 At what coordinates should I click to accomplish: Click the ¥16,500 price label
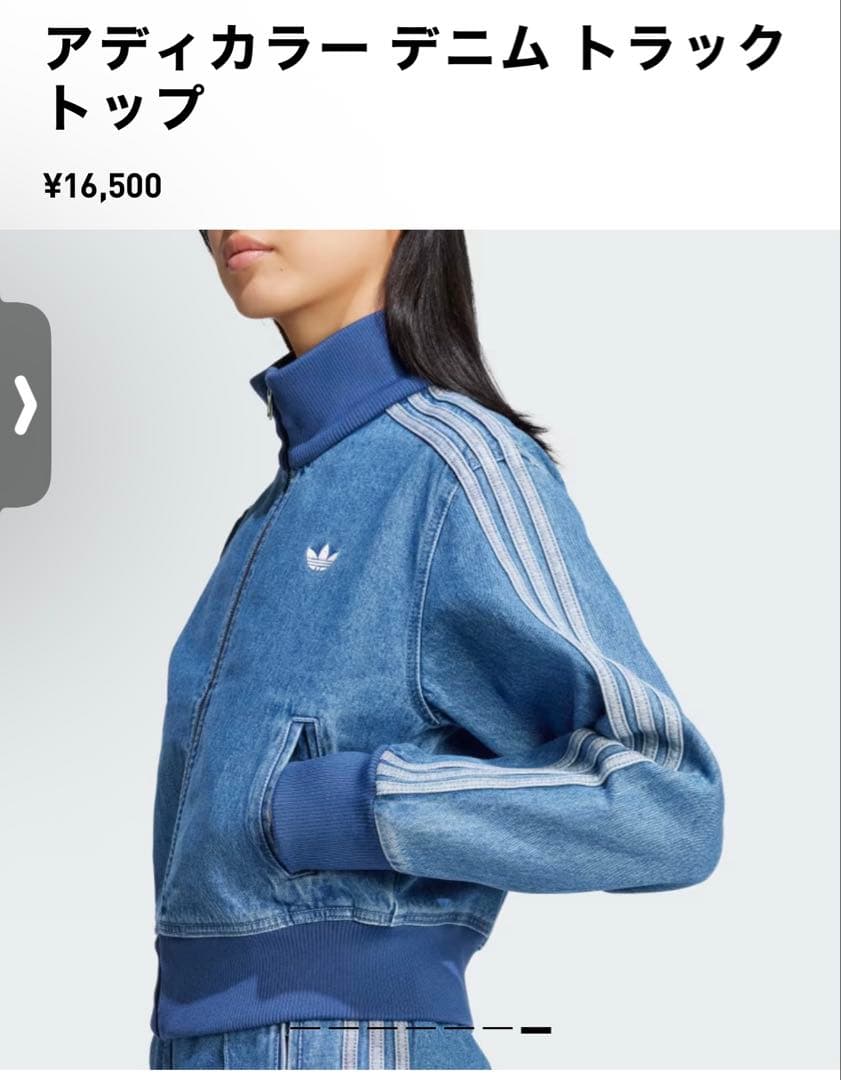(x=103, y=183)
